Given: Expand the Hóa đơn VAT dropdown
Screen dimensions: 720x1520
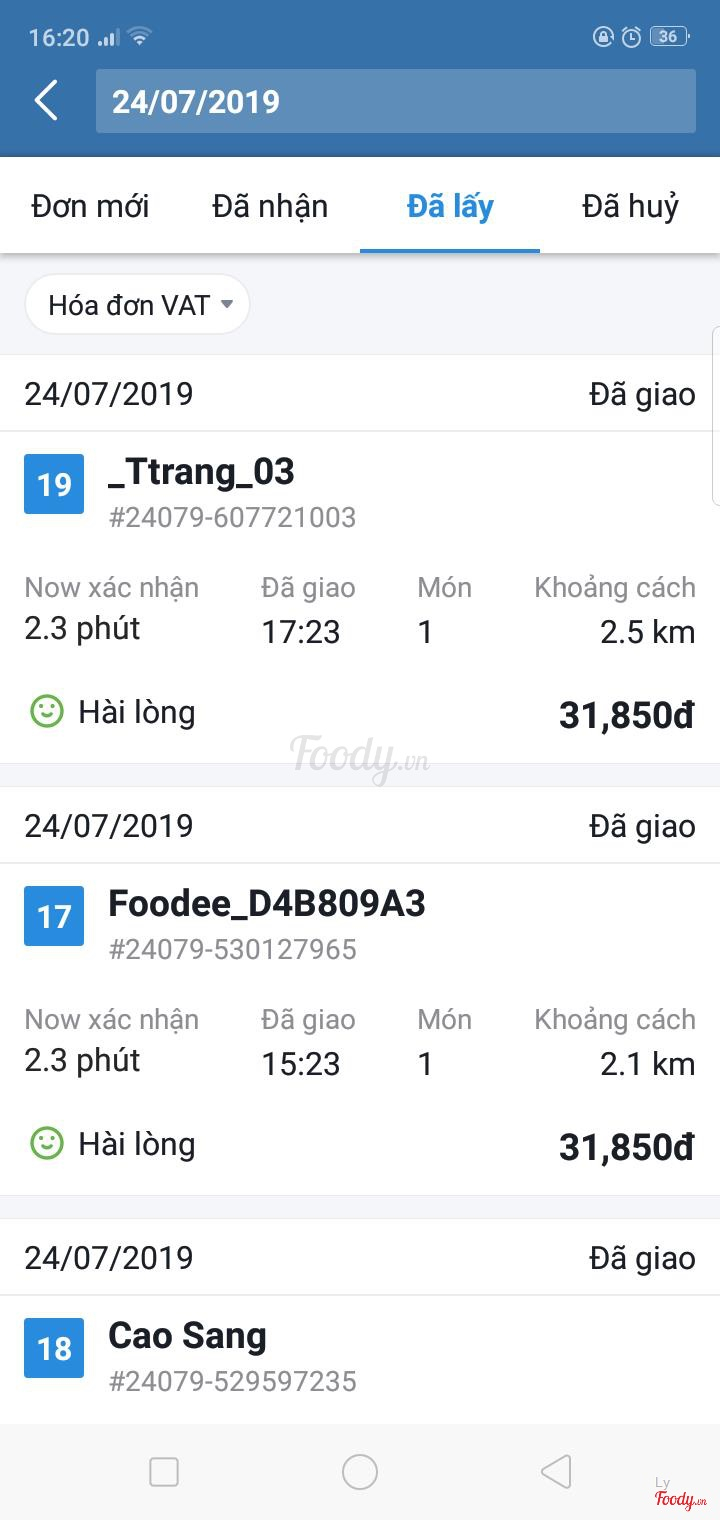Looking at the screenshot, I should point(137,305).
